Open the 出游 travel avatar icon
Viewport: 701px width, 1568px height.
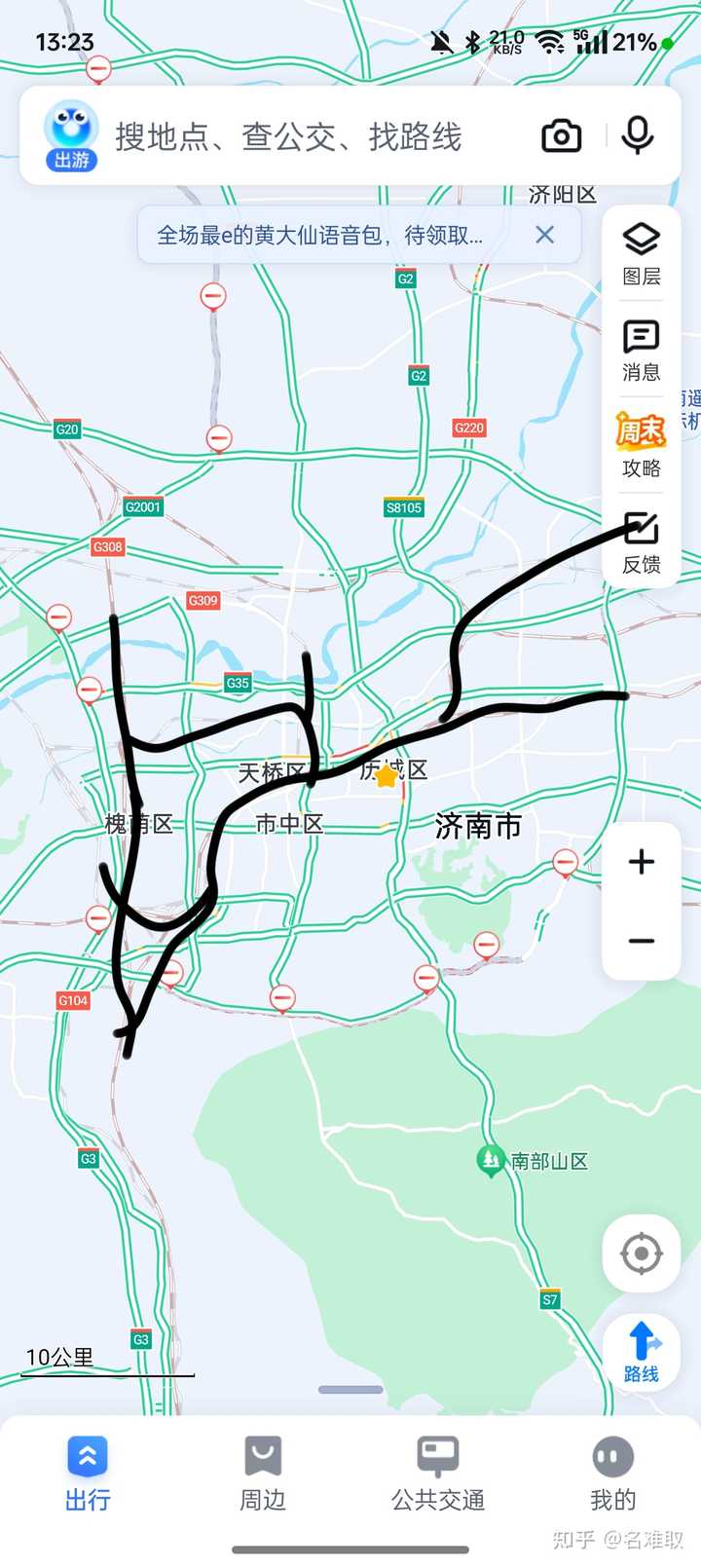coord(71,135)
